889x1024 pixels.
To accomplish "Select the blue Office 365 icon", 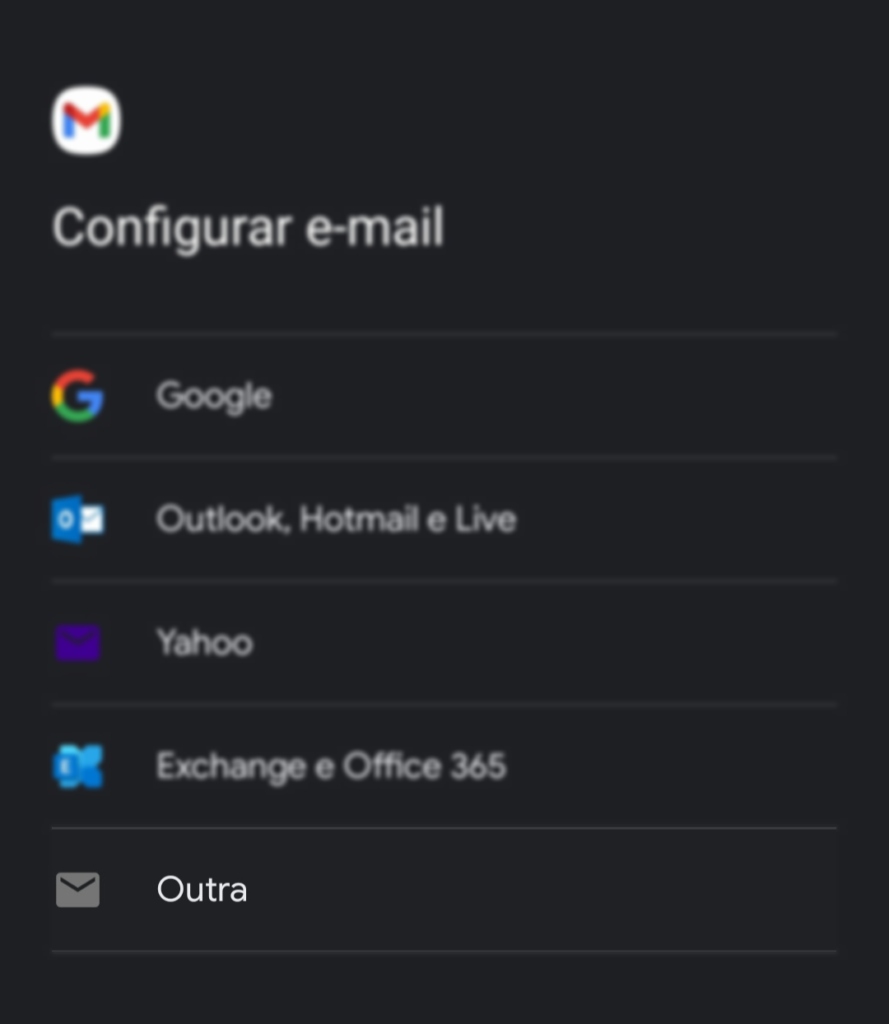I will coord(78,766).
